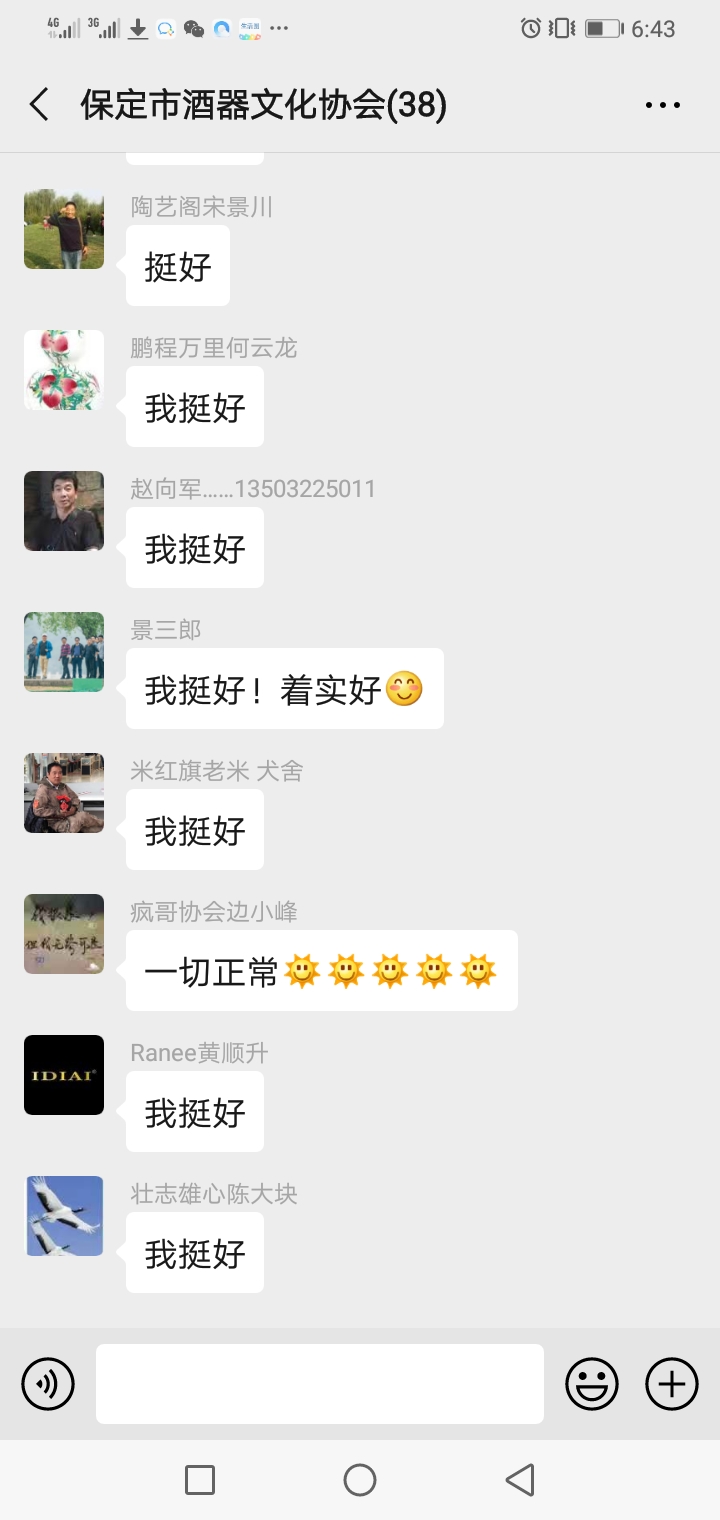Focus the message text field
Screen dimensions: 720x1520
[320, 1384]
